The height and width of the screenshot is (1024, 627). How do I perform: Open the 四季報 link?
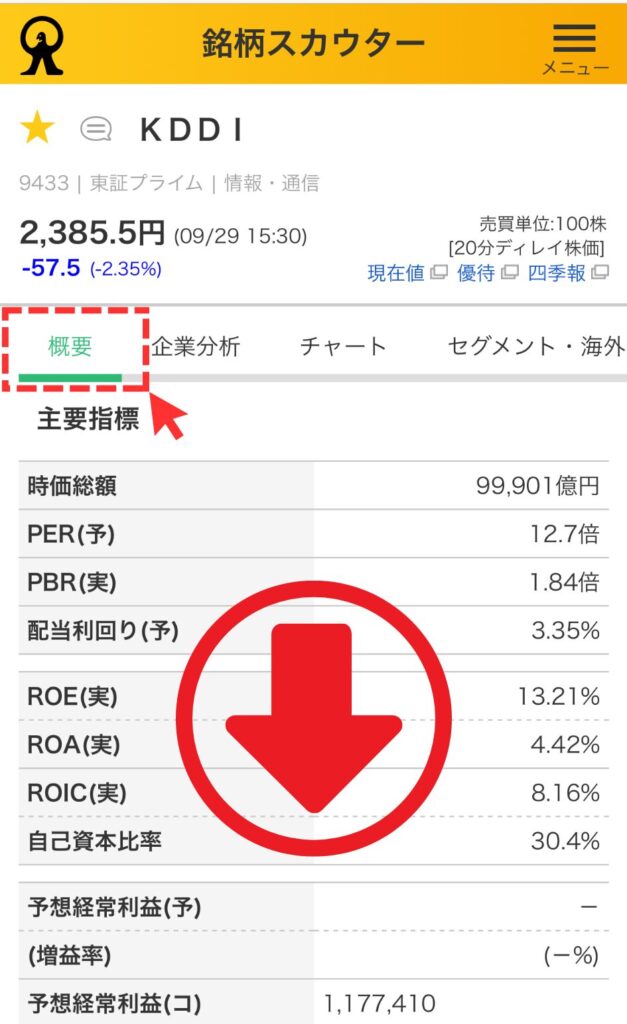[x=566, y=273]
